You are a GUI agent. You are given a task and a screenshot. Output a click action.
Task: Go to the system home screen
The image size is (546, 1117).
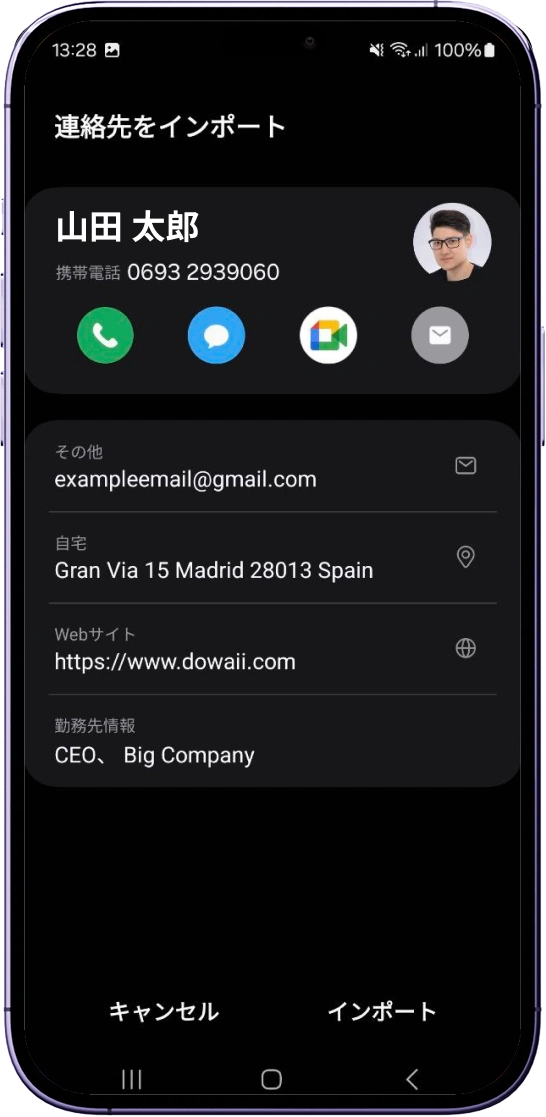coord(272,1079)
